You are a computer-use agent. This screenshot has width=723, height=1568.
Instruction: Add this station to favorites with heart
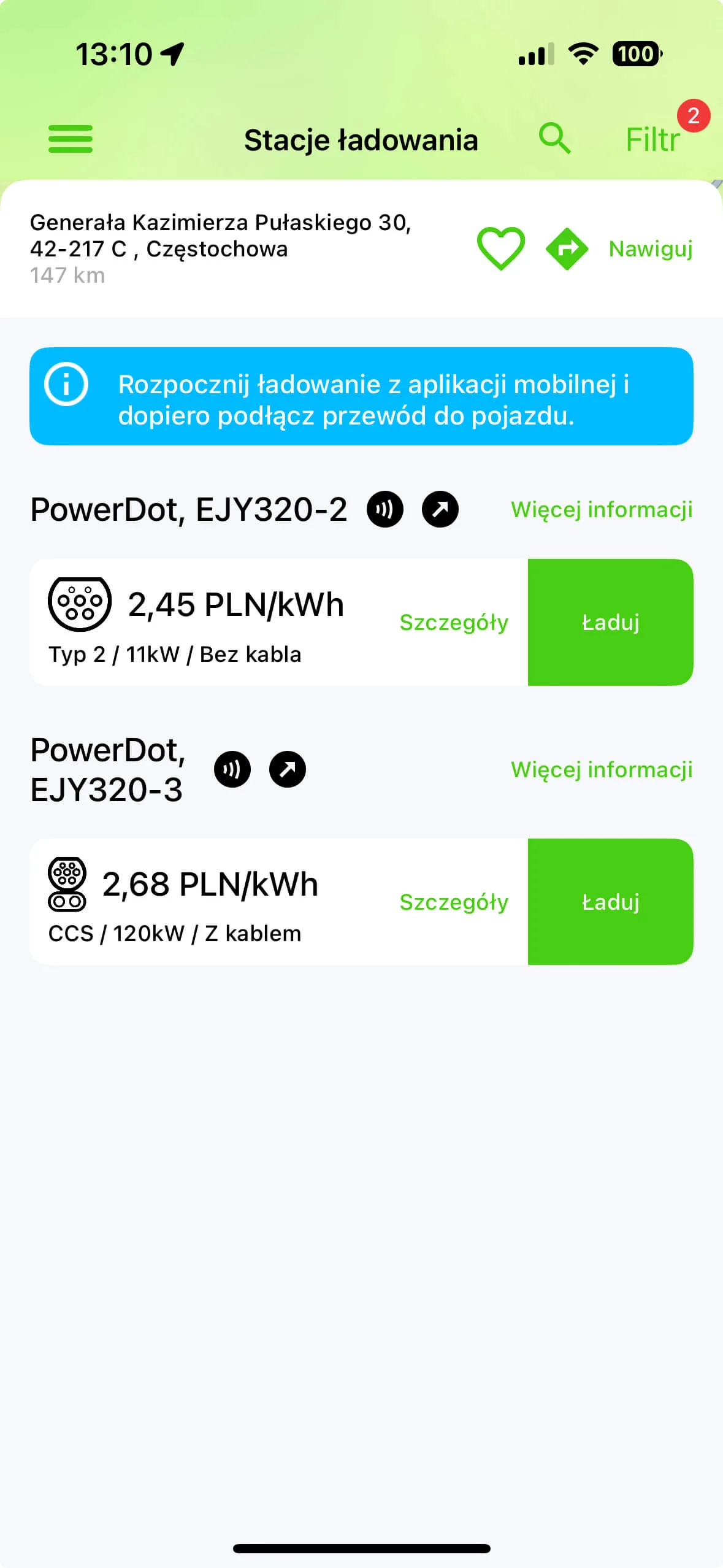click(x=501, y=248)
